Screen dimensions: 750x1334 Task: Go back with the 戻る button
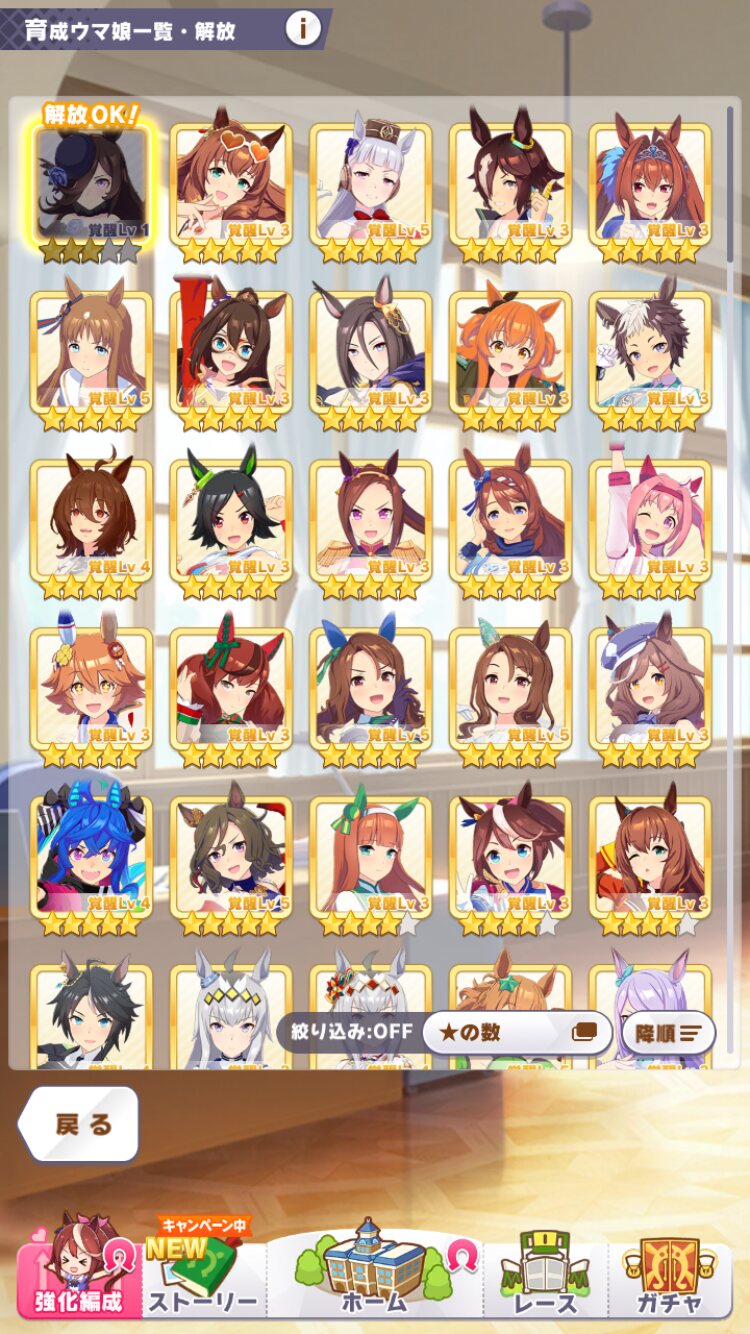coord(80,1124)
